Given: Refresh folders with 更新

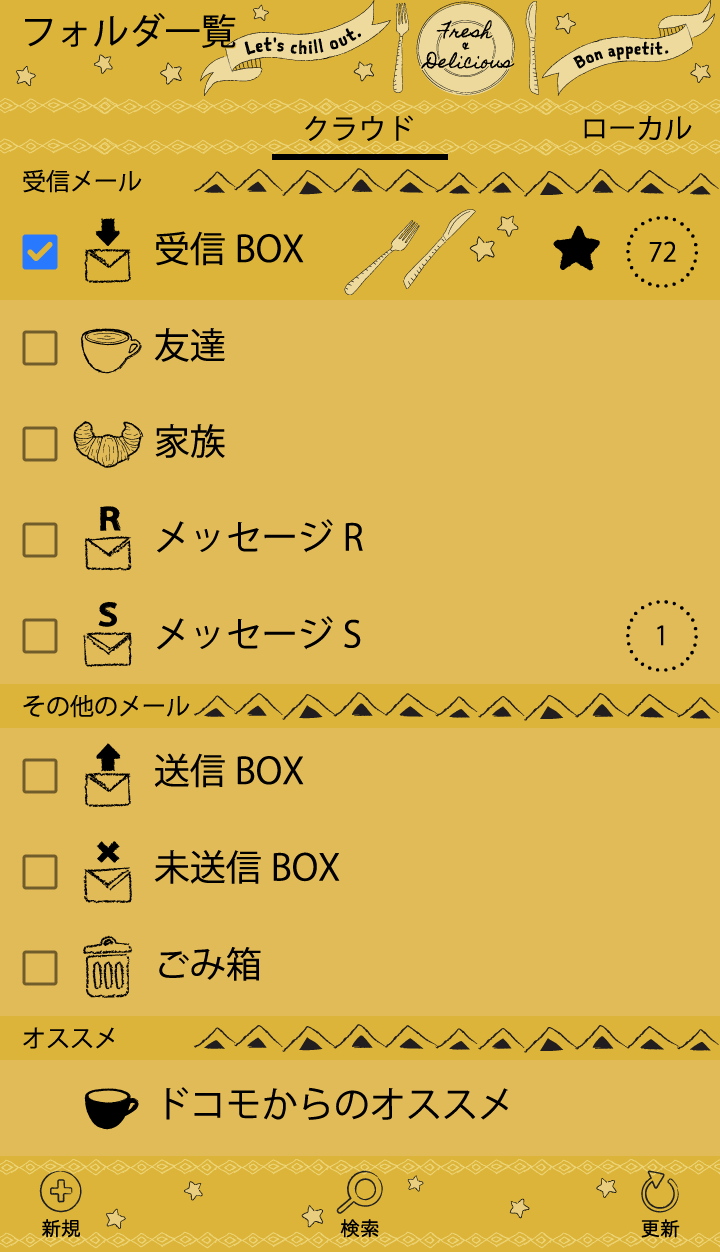Looking at the screenshot, I should click(660, 1205).
